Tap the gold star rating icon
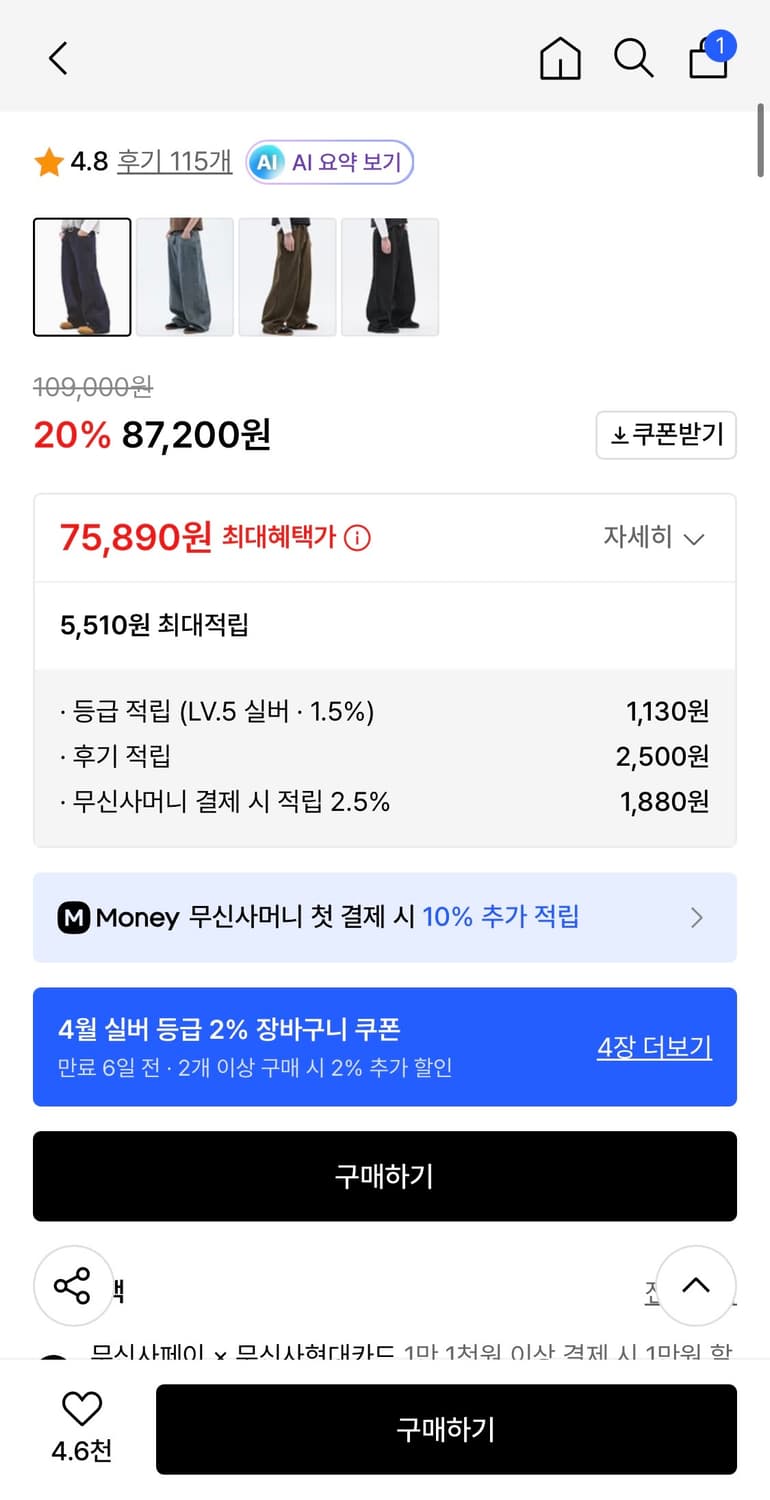 click(x=47, y=162)
